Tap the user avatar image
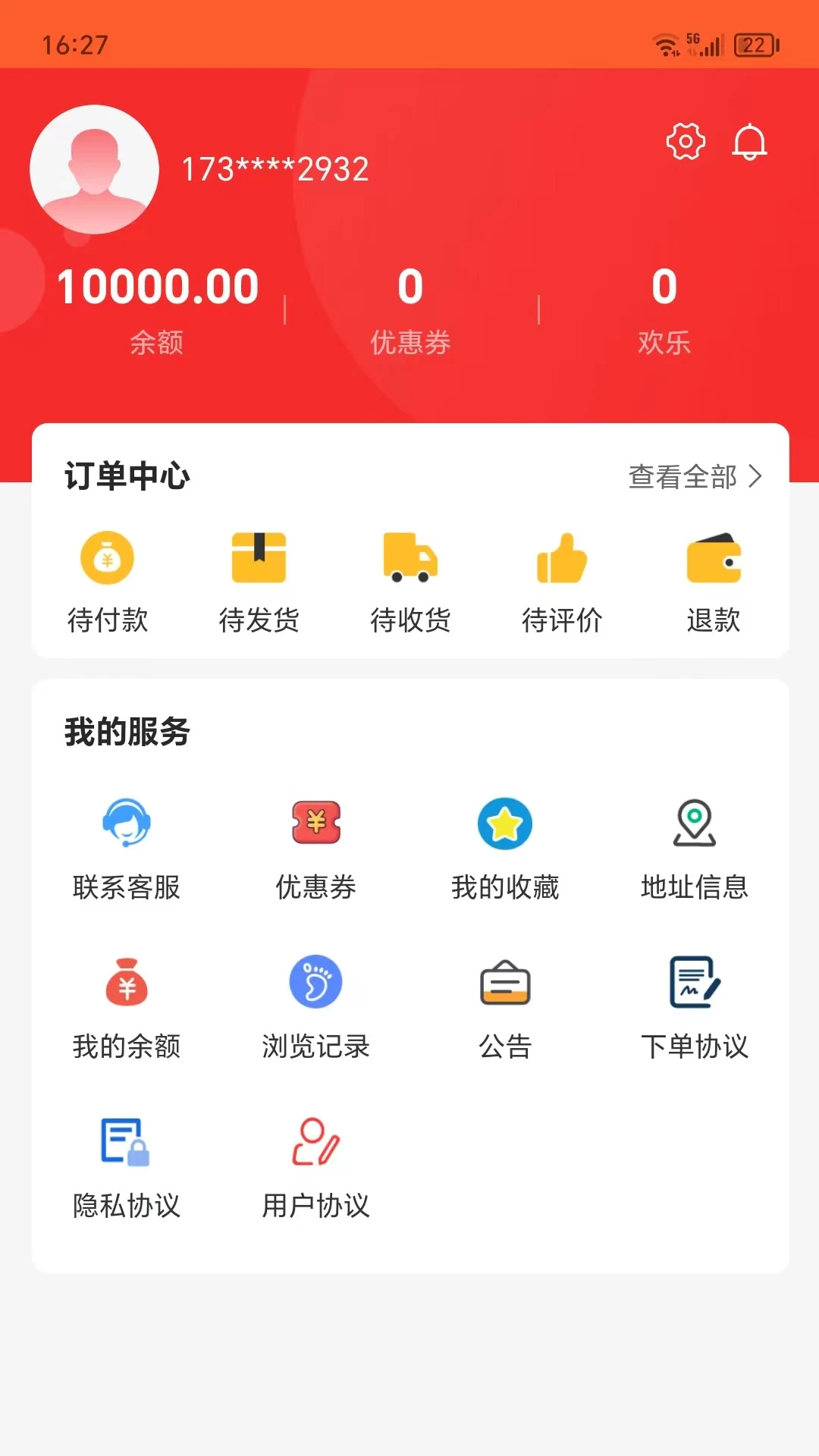Viewport: 819px width, 1456px height. (x=94, y=170)
